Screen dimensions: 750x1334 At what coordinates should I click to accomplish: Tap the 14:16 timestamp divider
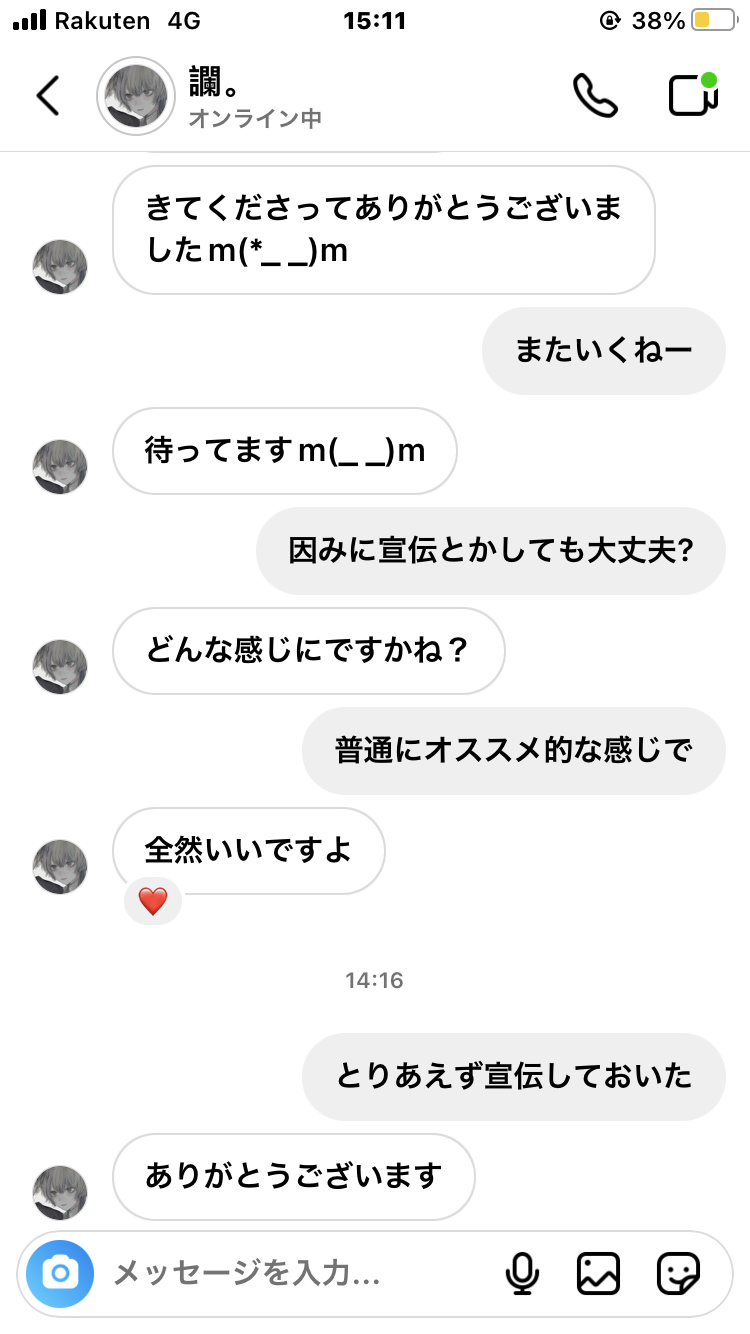pyautogui.click(x=375, y=981)
